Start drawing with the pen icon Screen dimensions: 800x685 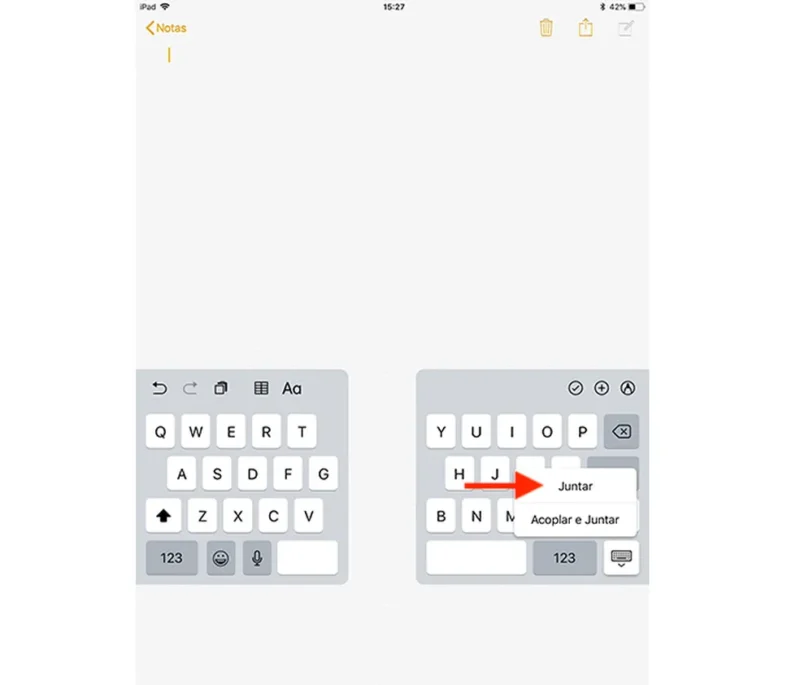pos(628,388)
